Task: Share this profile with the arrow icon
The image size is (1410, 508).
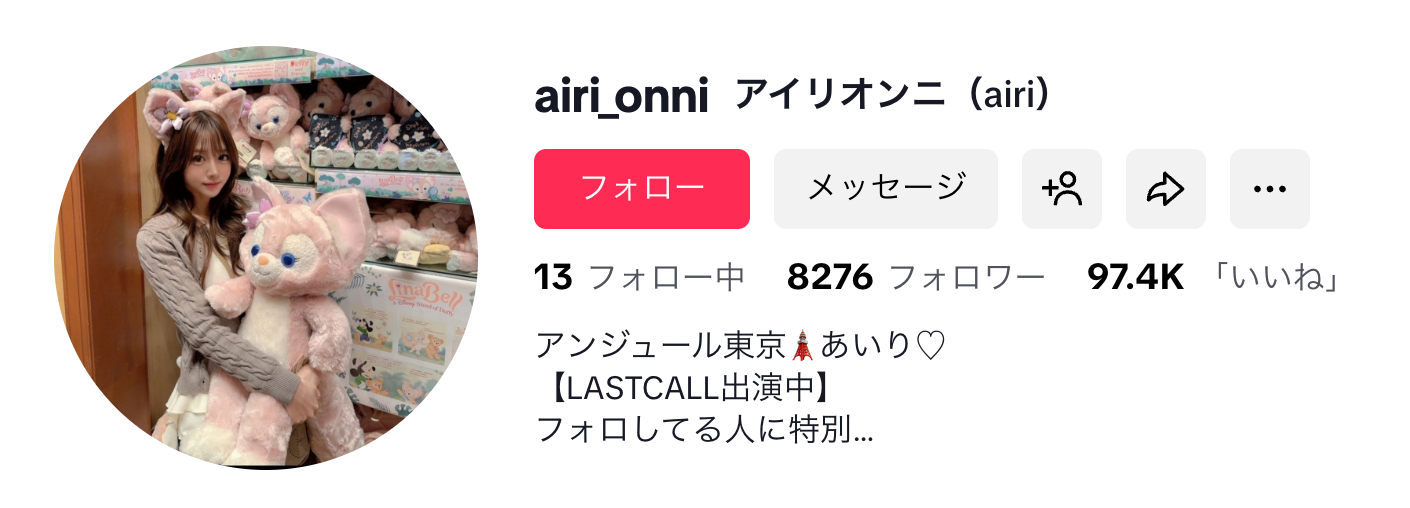Action: [1165, 188]
